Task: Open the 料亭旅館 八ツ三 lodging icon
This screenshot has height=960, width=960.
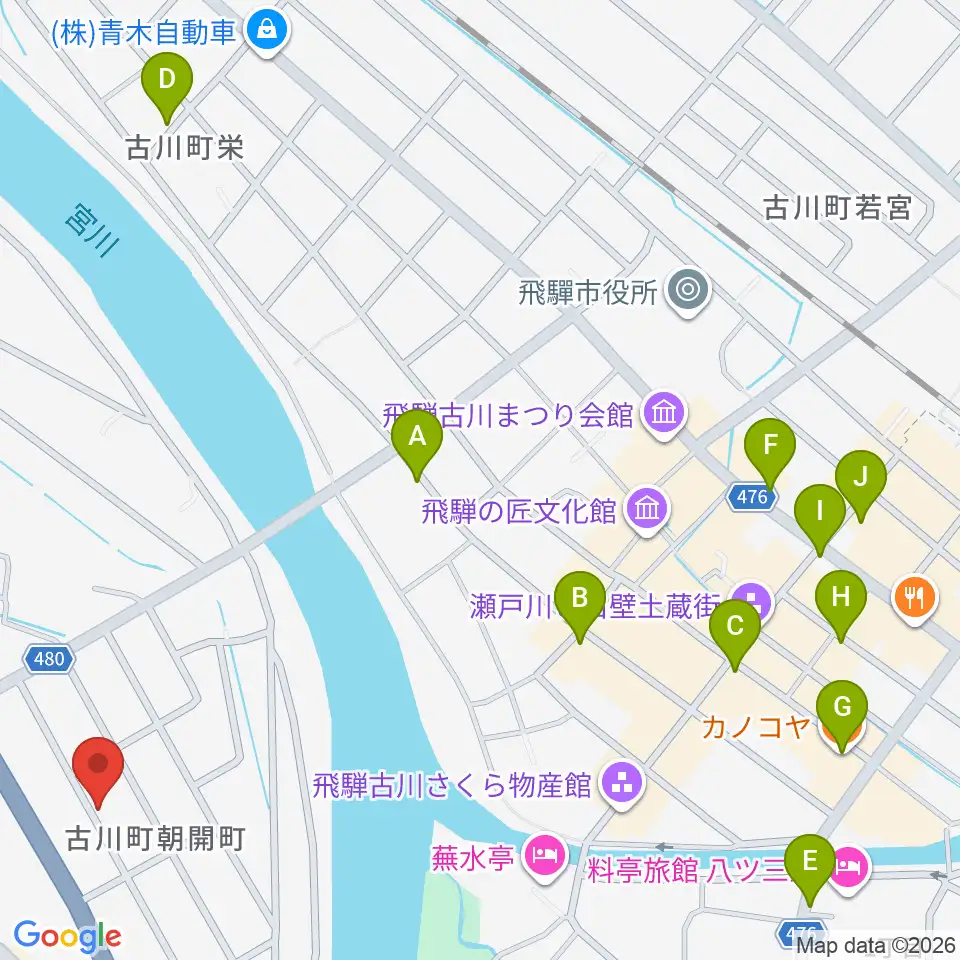Action: 851,869
